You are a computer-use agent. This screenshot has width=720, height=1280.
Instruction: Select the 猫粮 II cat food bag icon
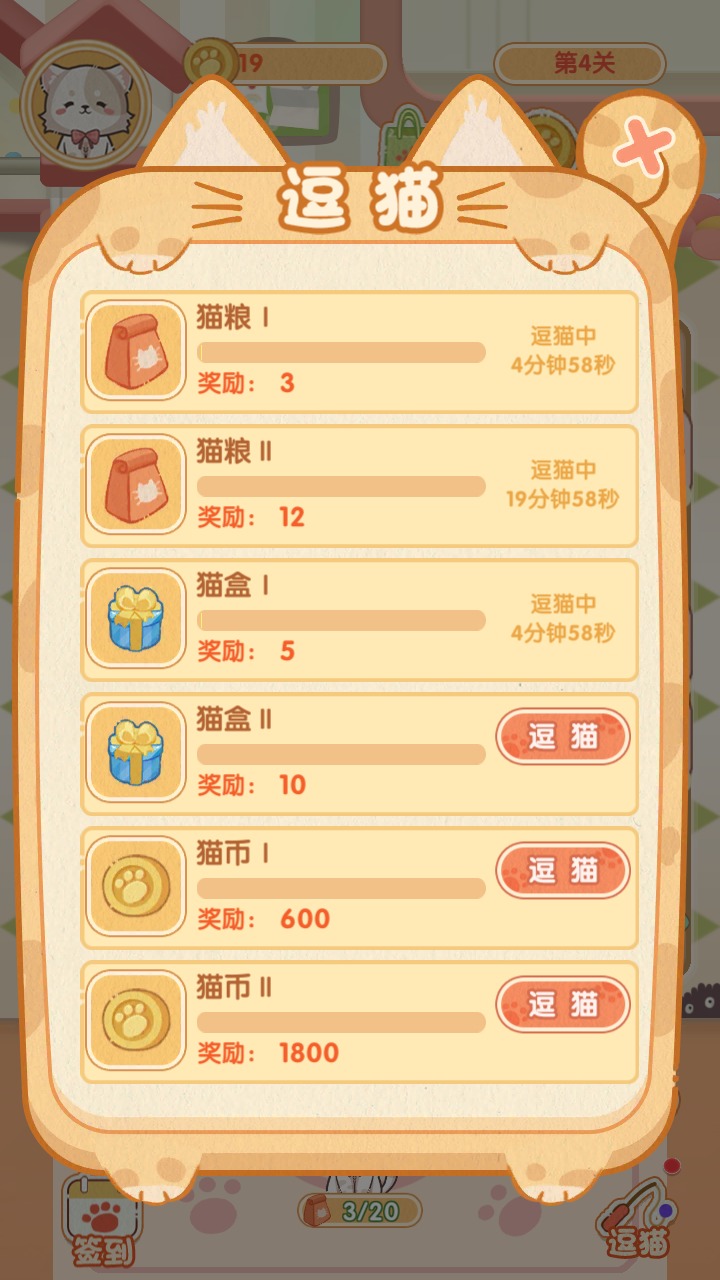[135, 485]
